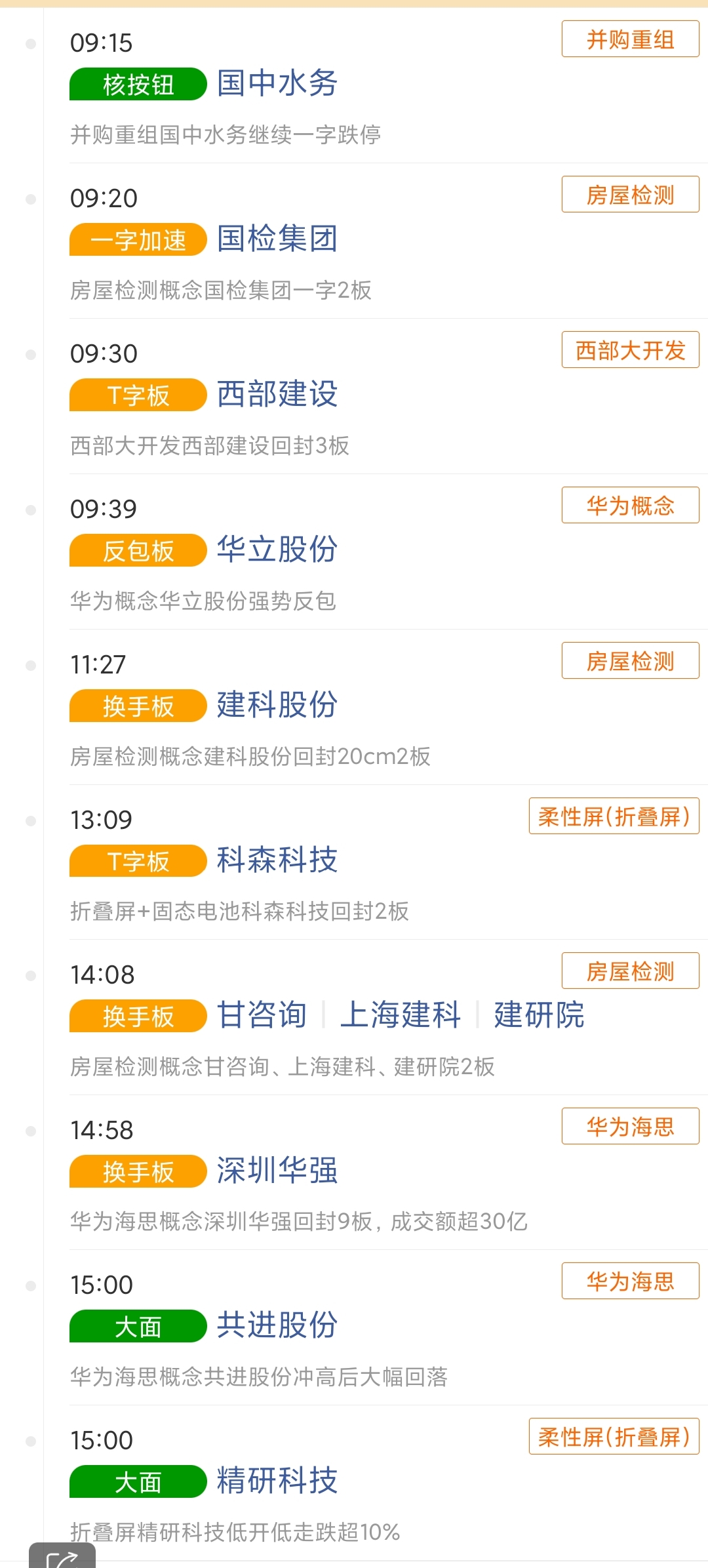View stock 建科股份

coord(277,705)
